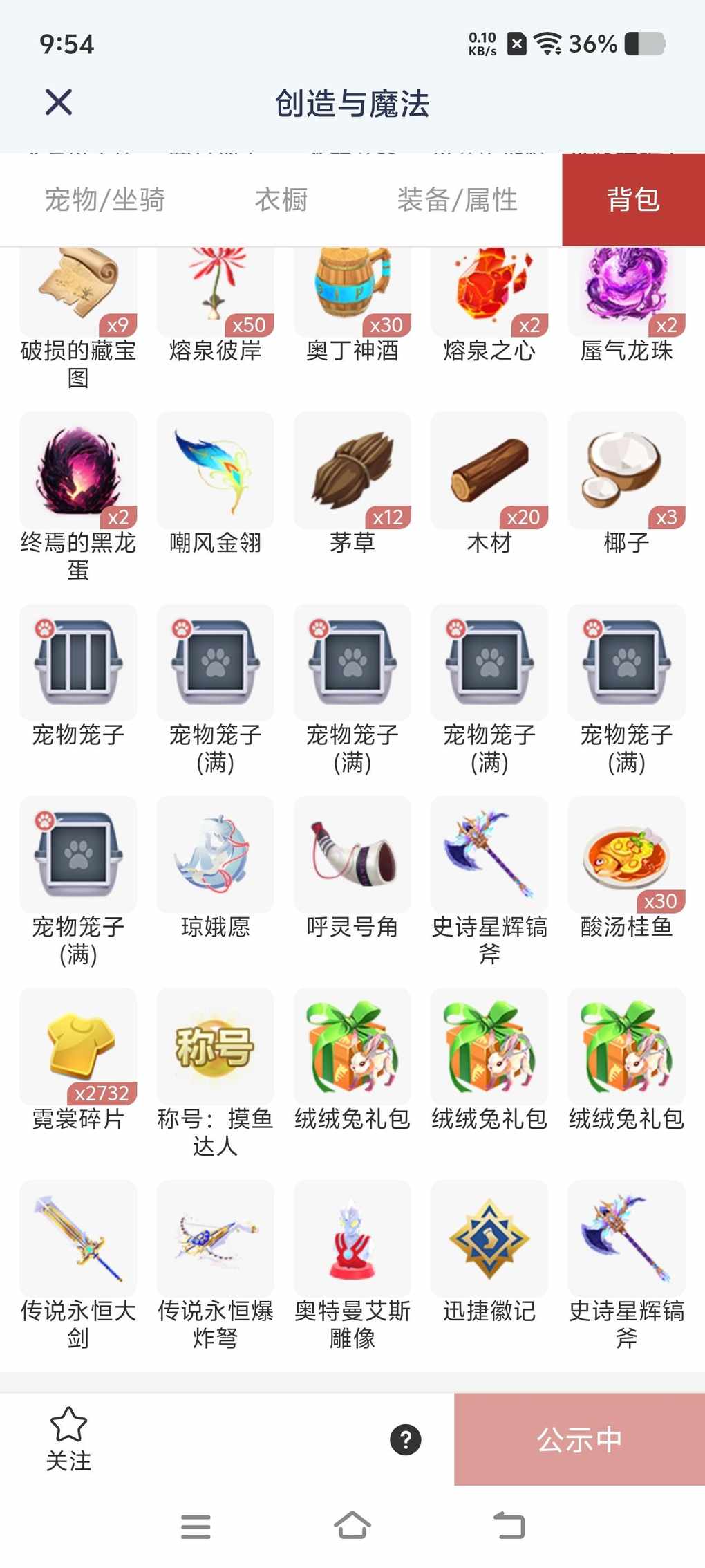
Task: Select the 称号：摸鱼达人 item
Action: 215,1047
